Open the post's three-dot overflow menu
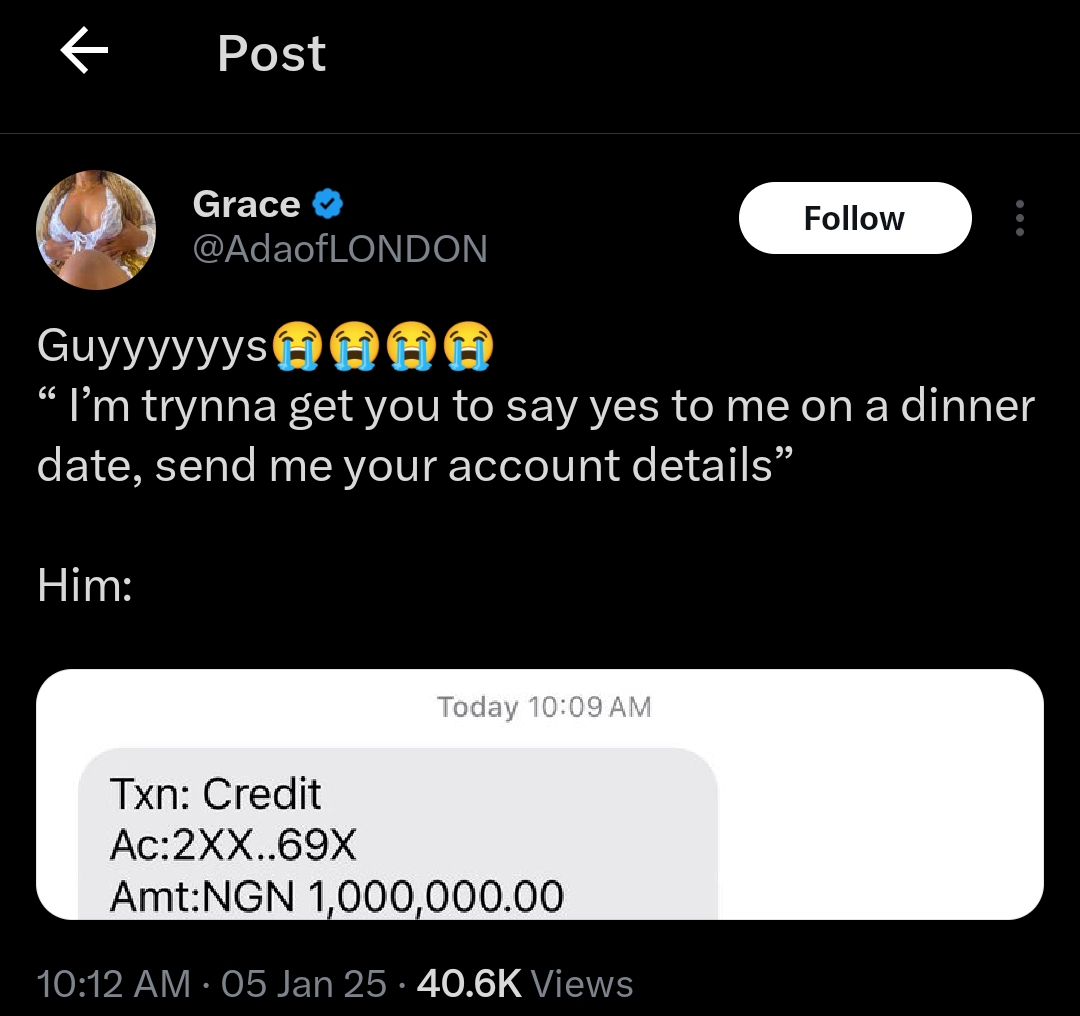This screenshot has height=1016, width=1080. [x=1019, y=218]
